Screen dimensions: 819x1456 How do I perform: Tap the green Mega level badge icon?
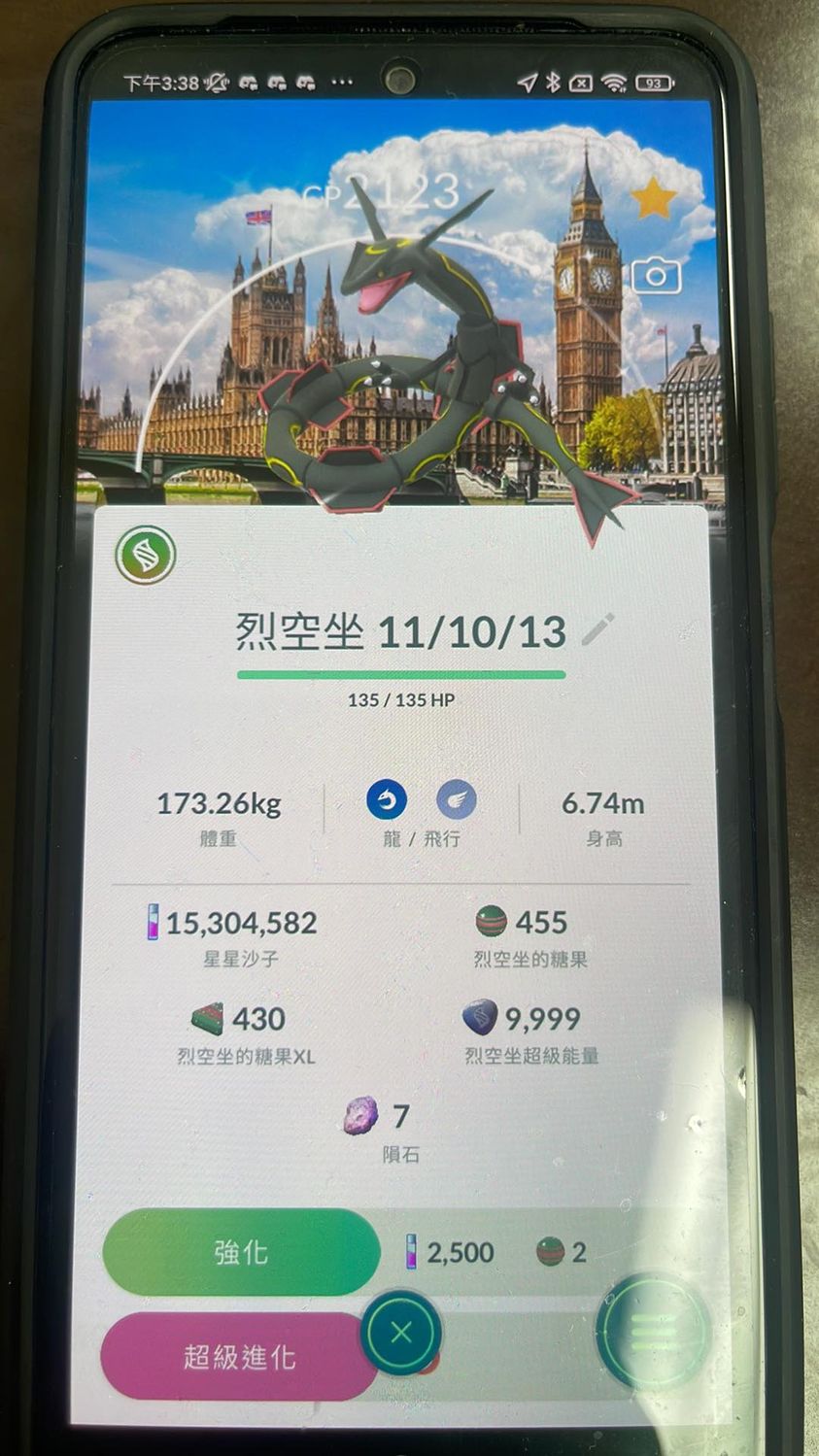146,556
